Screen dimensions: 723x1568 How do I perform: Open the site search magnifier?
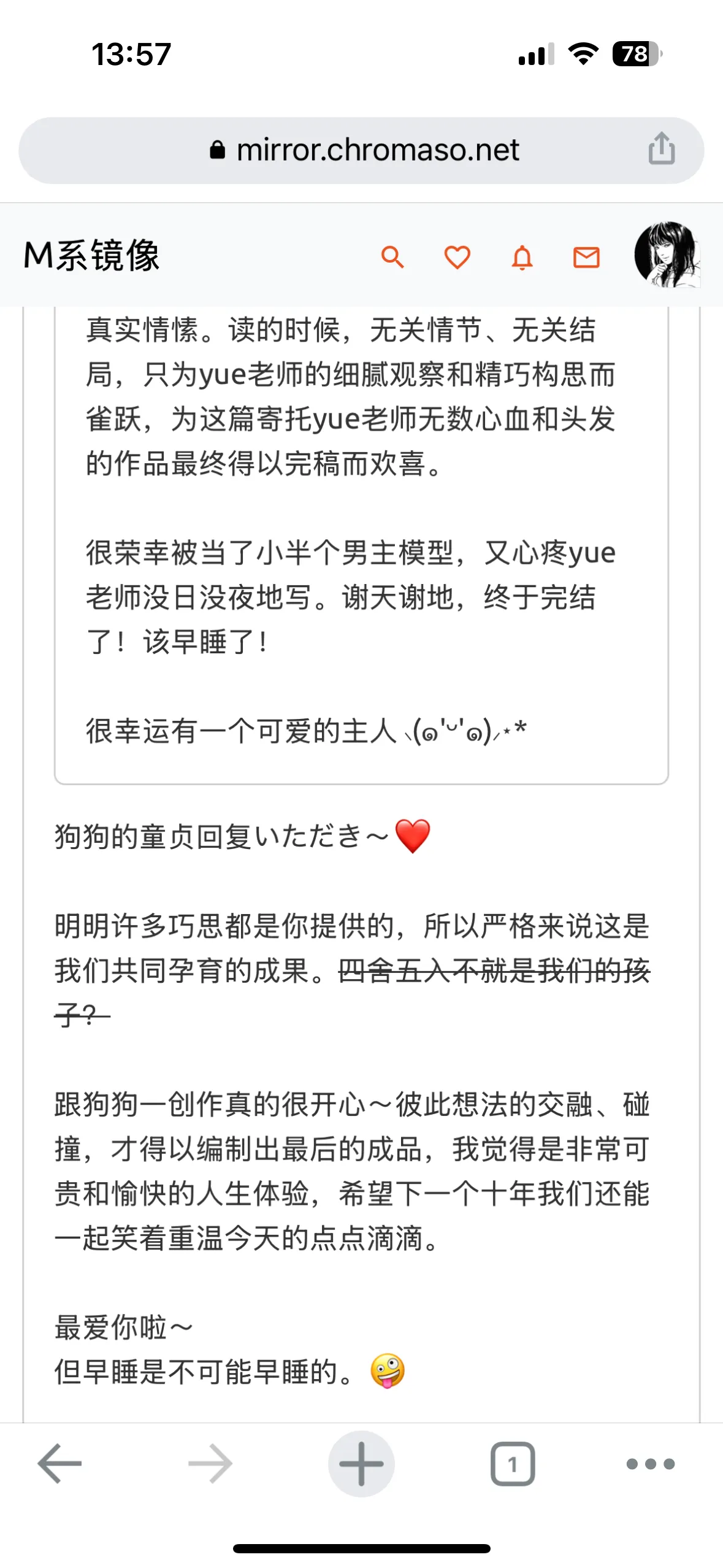point(392,257)
